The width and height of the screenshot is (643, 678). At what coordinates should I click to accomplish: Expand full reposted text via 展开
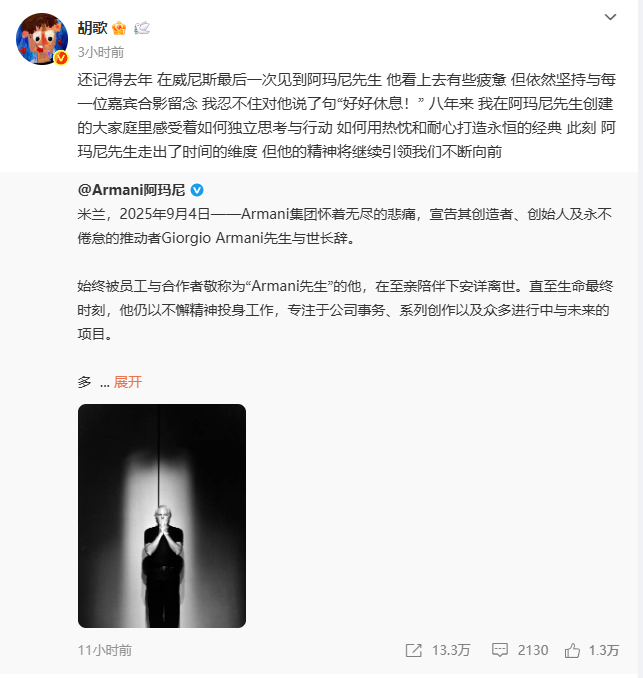click(128, 382)
